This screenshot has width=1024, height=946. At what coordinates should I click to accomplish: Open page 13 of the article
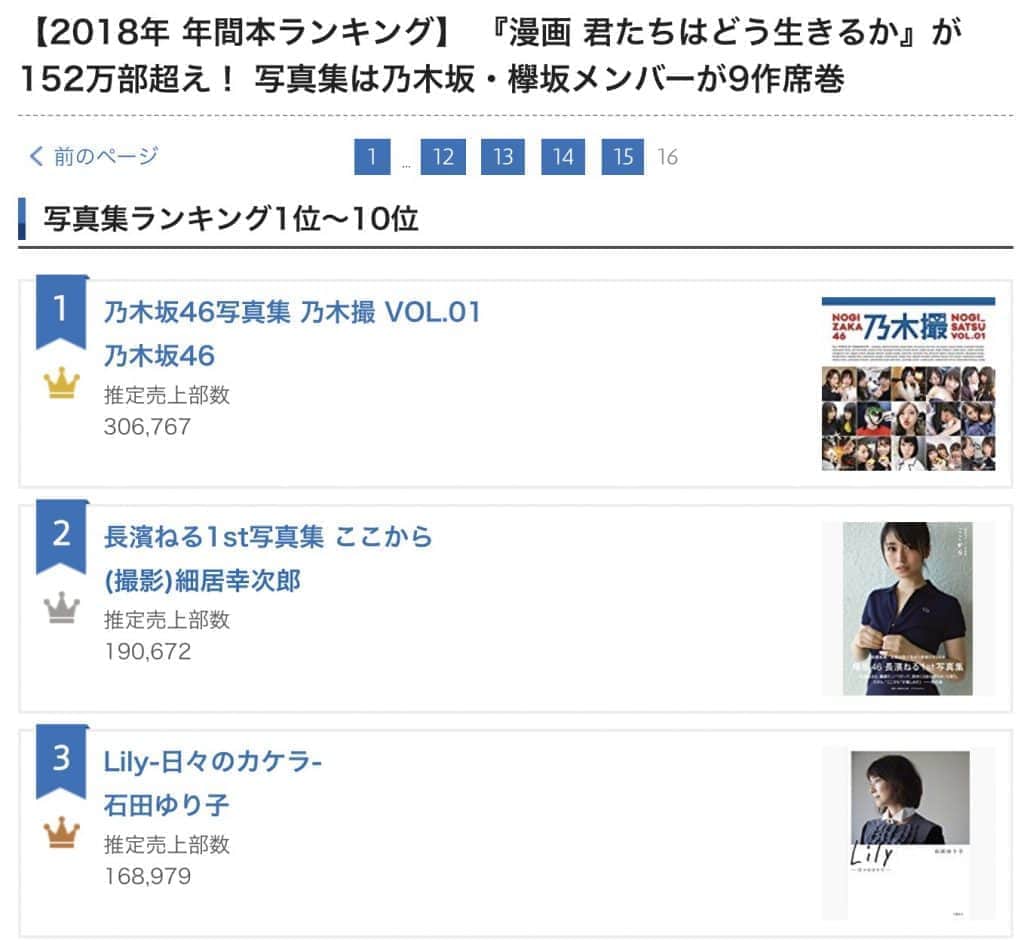point(503,157)
